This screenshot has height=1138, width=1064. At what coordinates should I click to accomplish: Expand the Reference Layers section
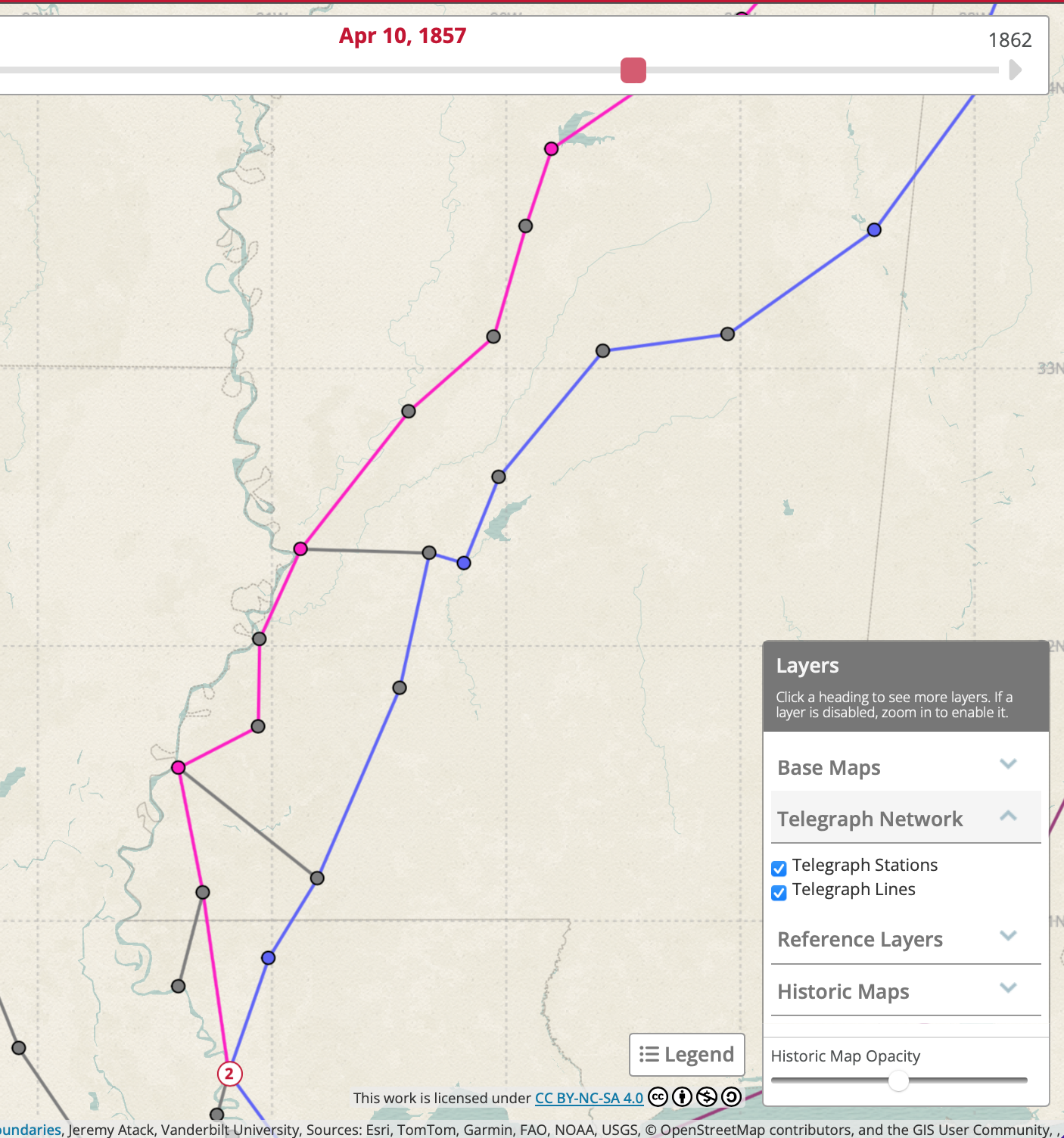pyautogui.click(x=906, y=939)
